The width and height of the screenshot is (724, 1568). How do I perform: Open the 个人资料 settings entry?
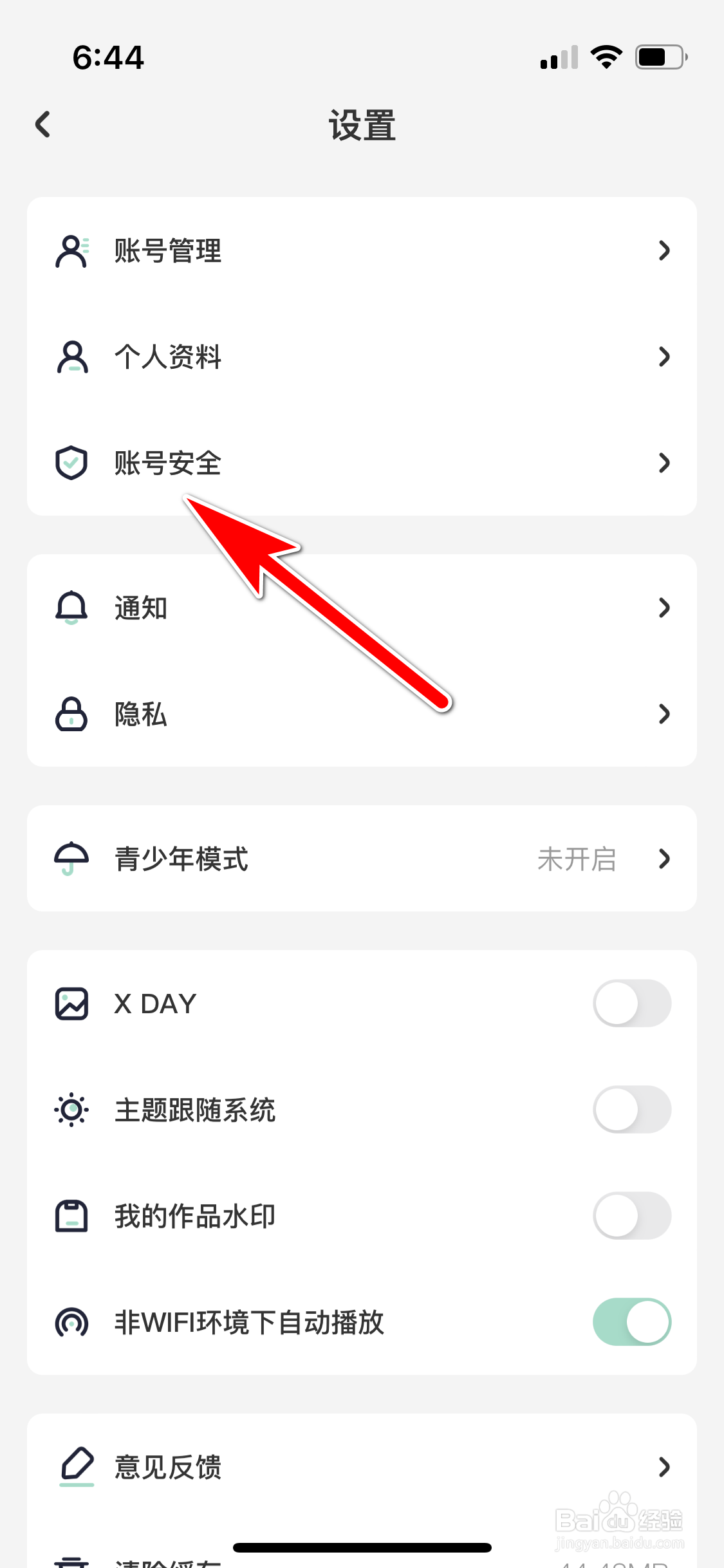click(360, 357)
